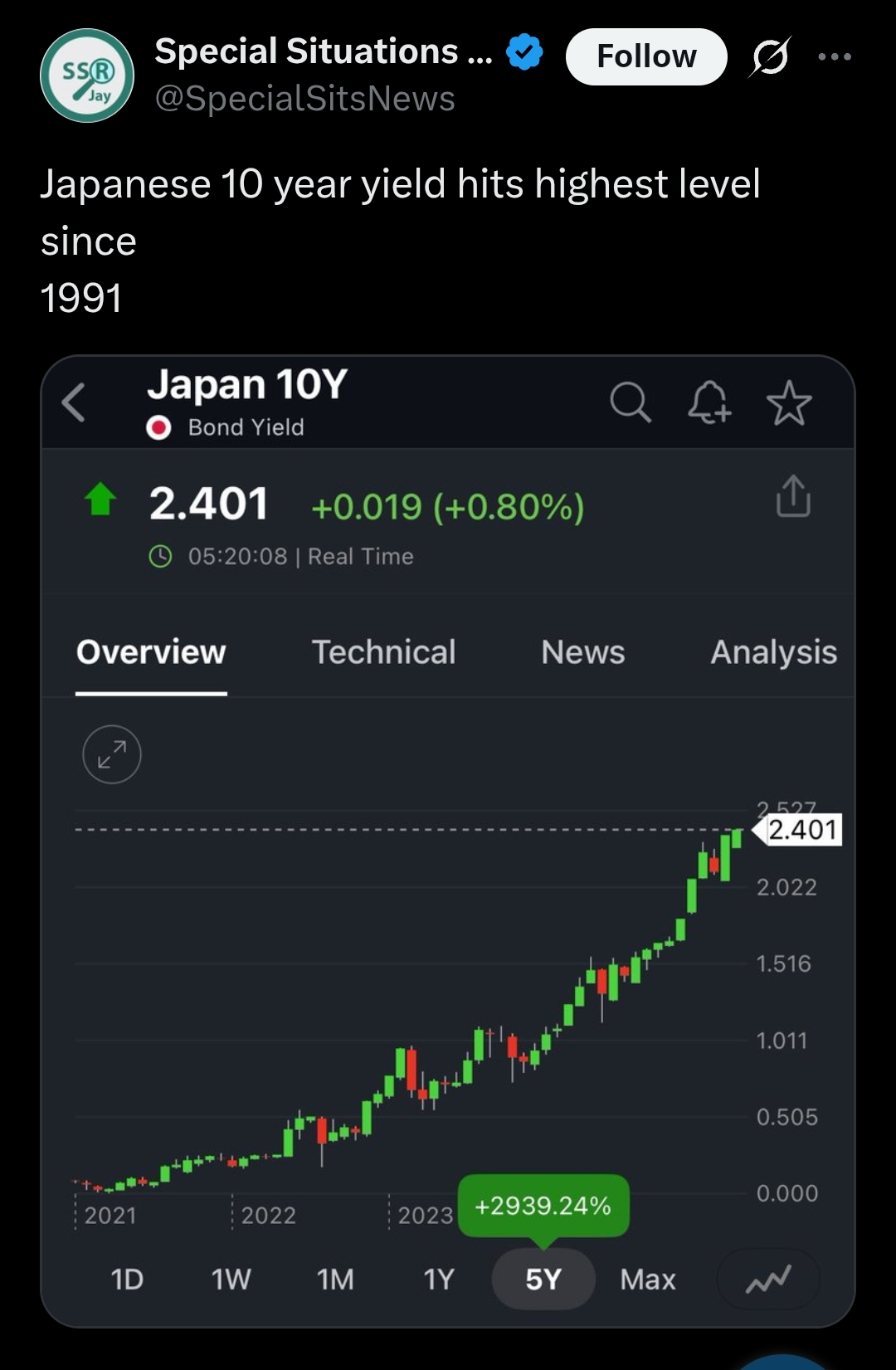Open Special Situations profile avatar
The image size is (896, 1370).
pyautogui.click(x=87, y=76)
